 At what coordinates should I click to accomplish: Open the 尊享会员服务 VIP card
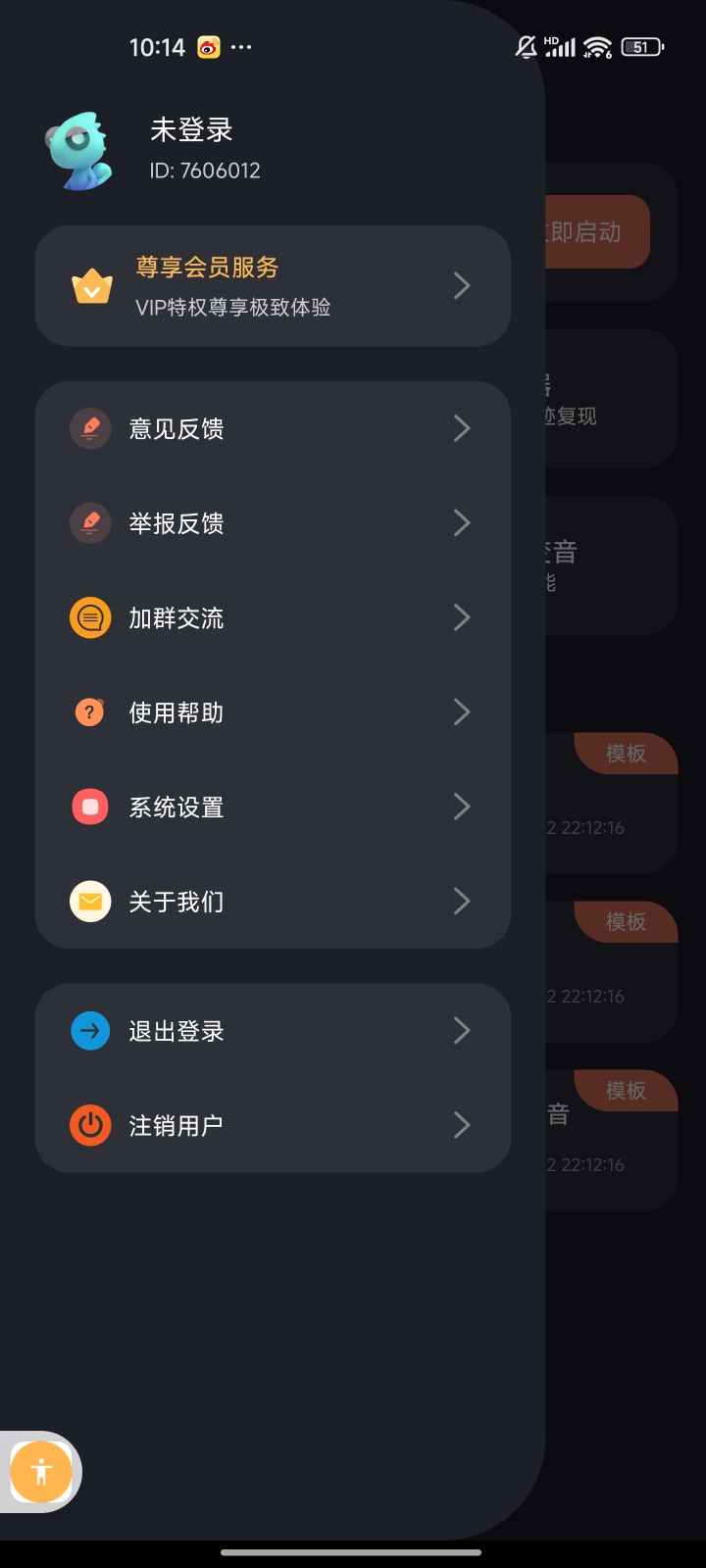click(x=273, y=286)
